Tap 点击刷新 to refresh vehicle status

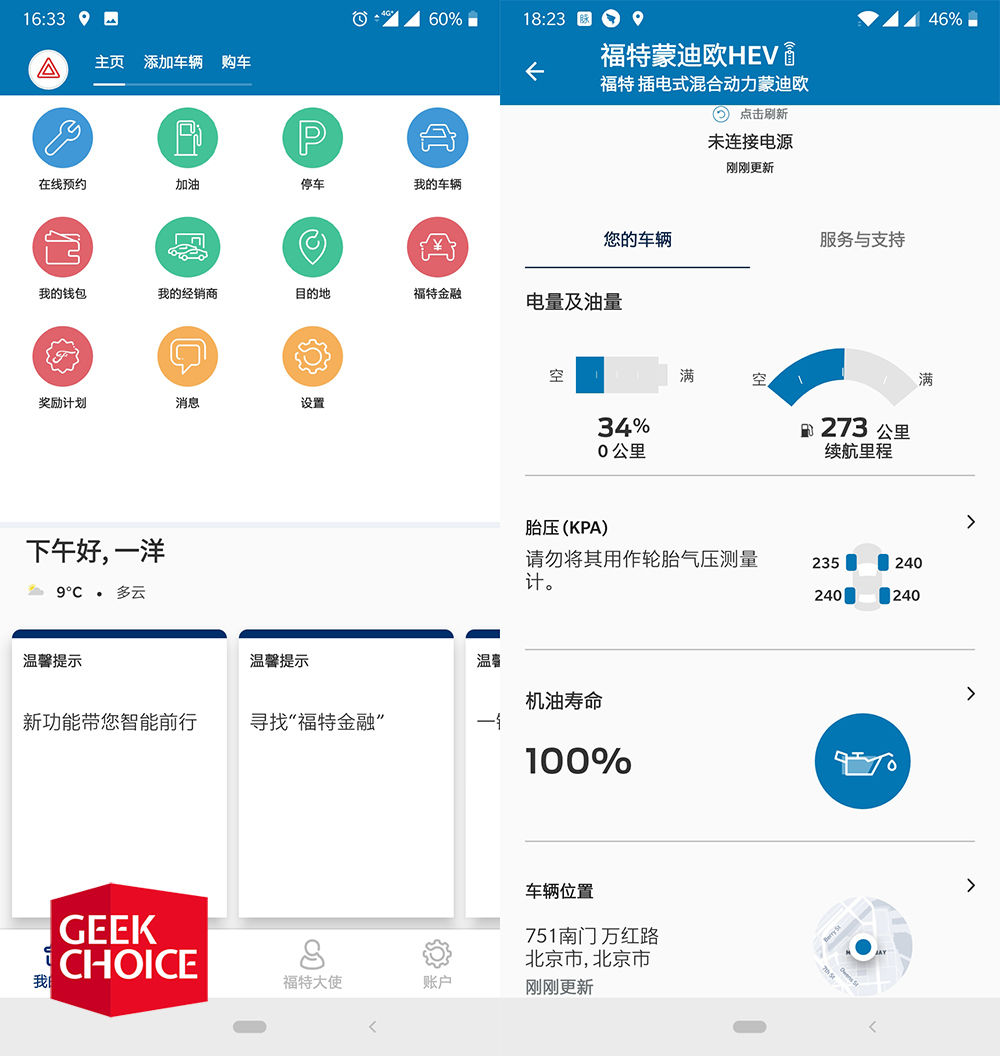(x=750, y=114)
